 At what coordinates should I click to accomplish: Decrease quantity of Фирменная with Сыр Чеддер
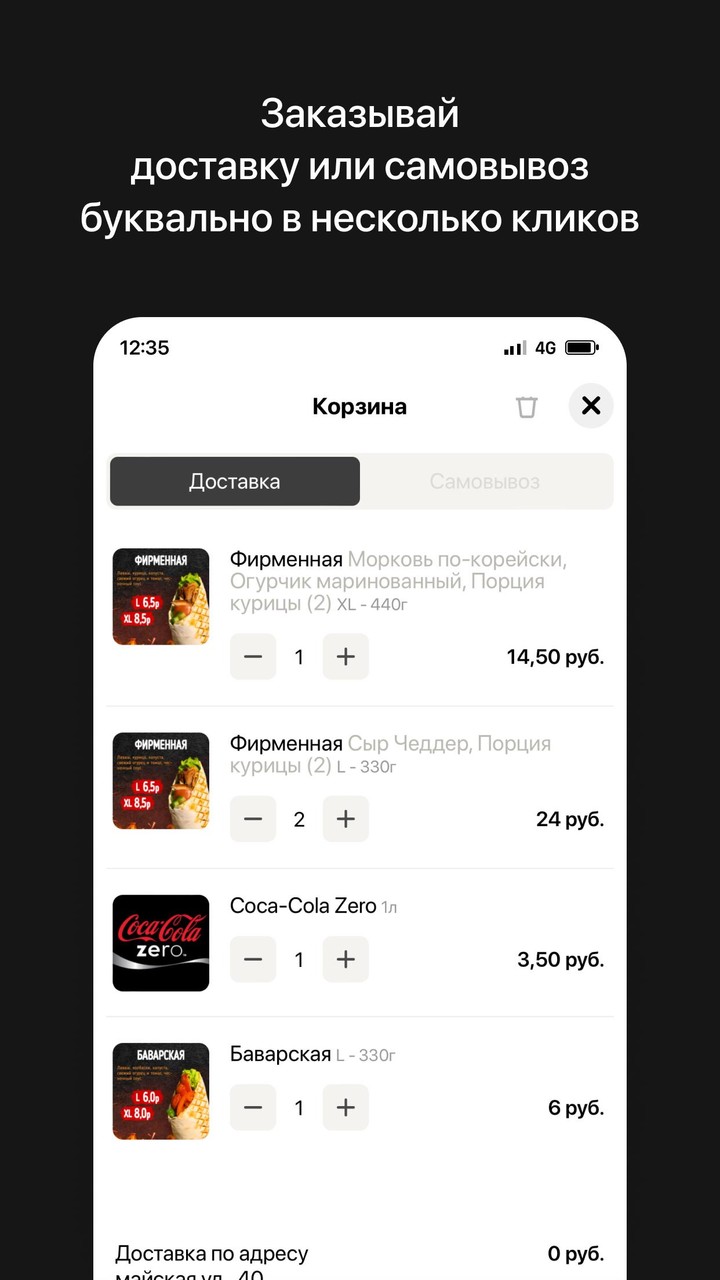(x=253, y=819)
